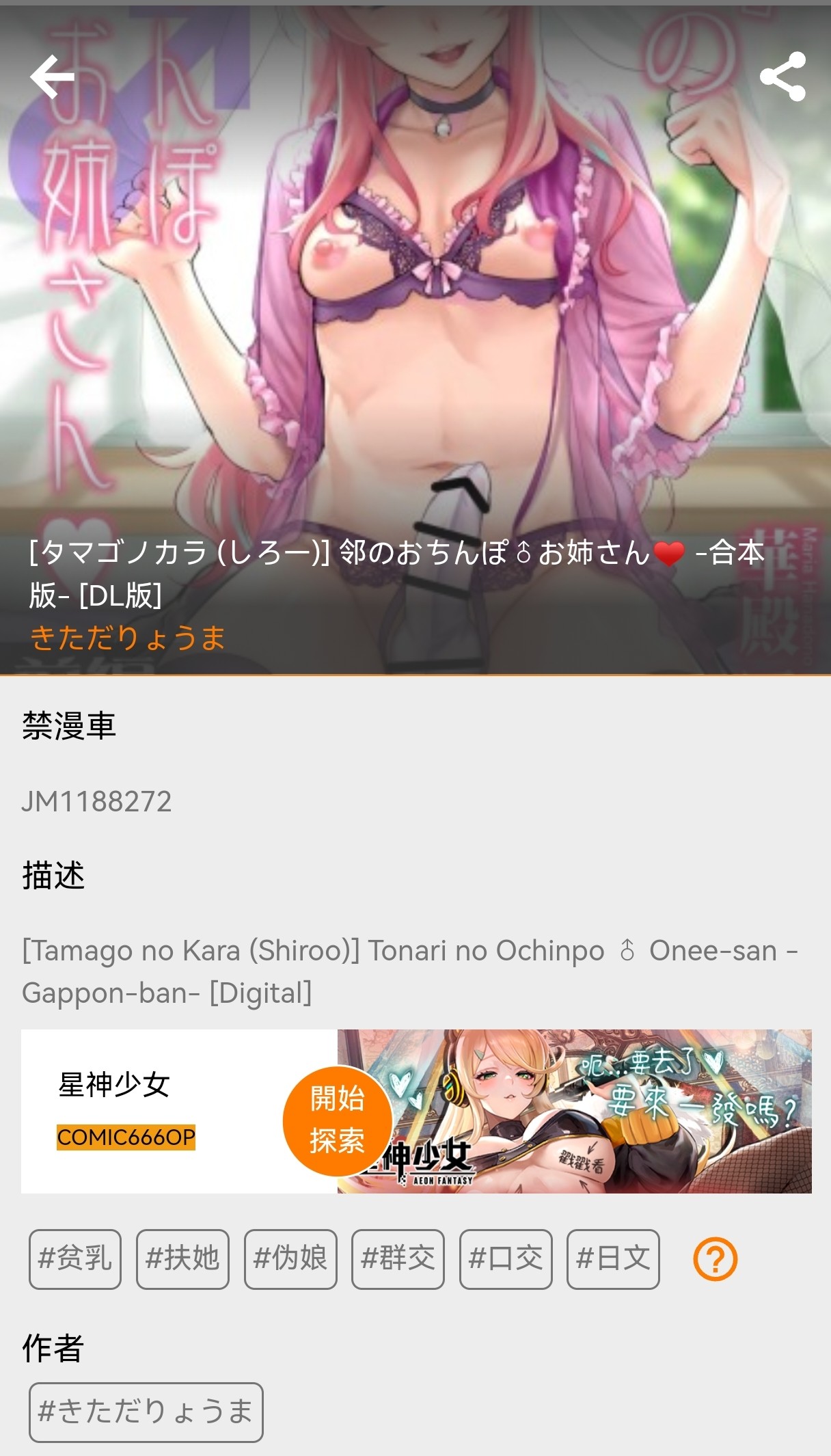Open the orange author link under the title
Image resolution: width=831 pixels, height=1456 pixels.
(128, 638)
